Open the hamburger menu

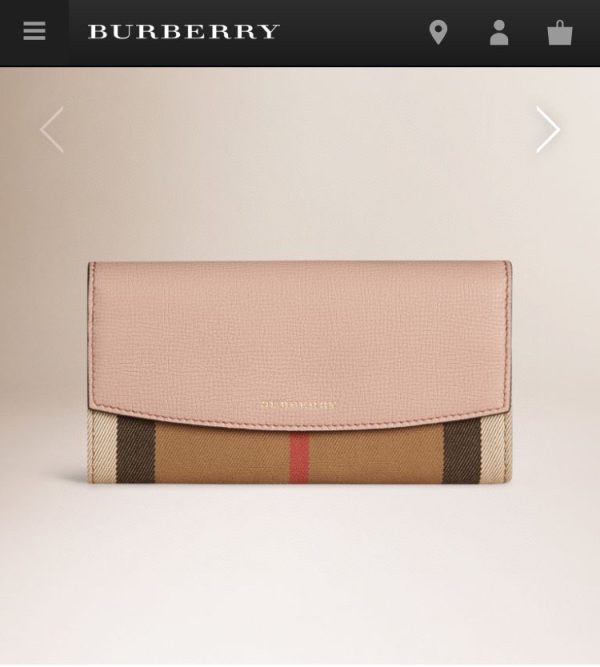point(34,32)
